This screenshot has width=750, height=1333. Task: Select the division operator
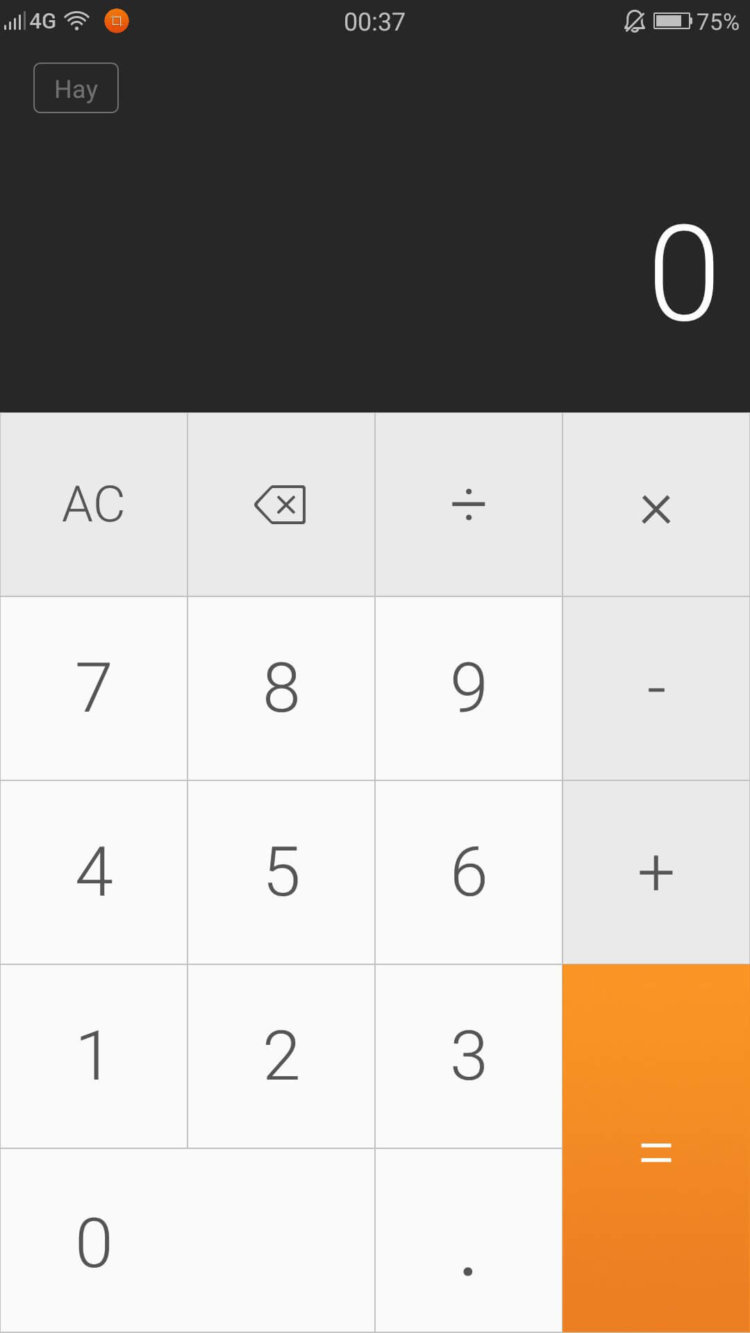[468, 505]
